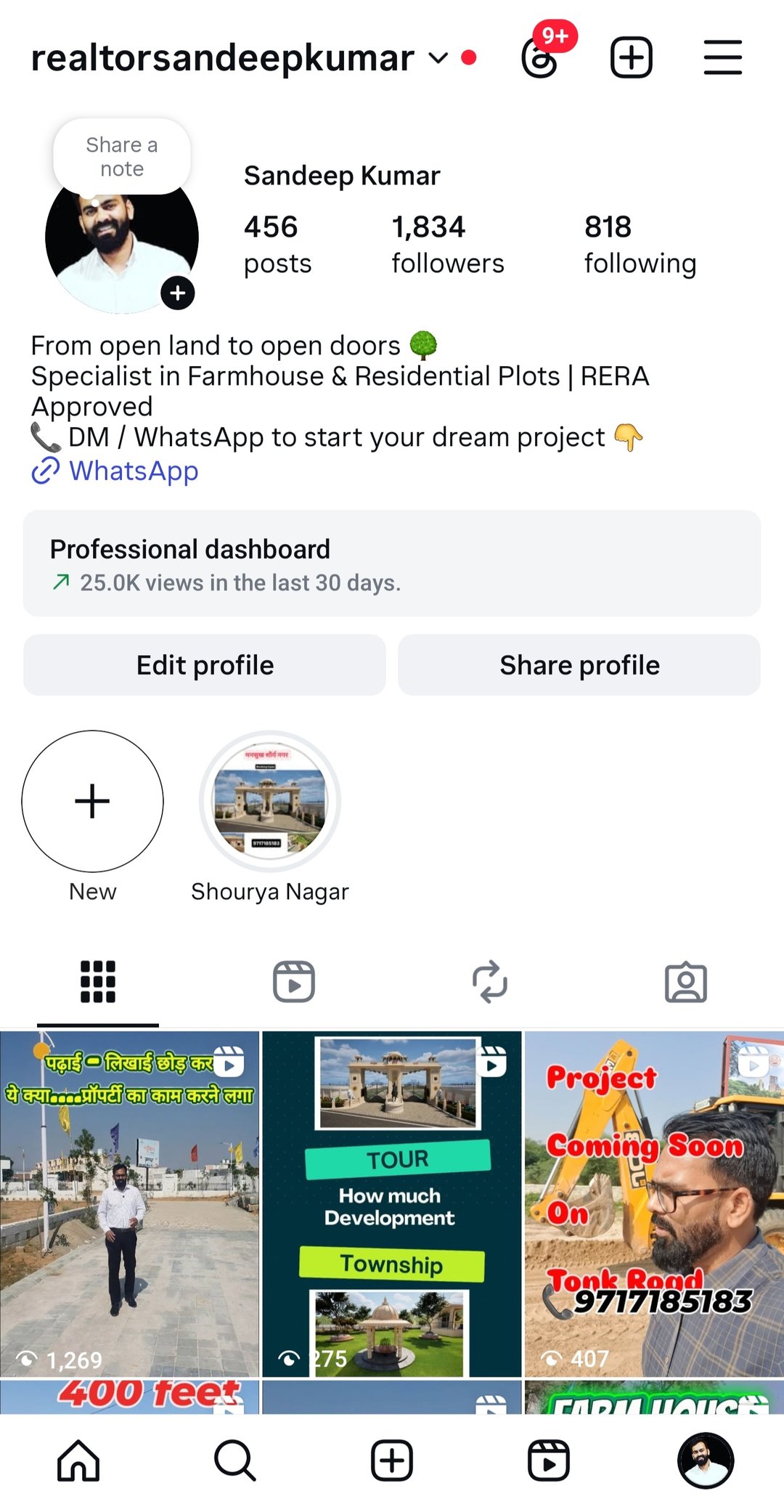Open the reel with 1,269 views
The height and width of the screenshot is (1512, 784).
pos(129,1203)
